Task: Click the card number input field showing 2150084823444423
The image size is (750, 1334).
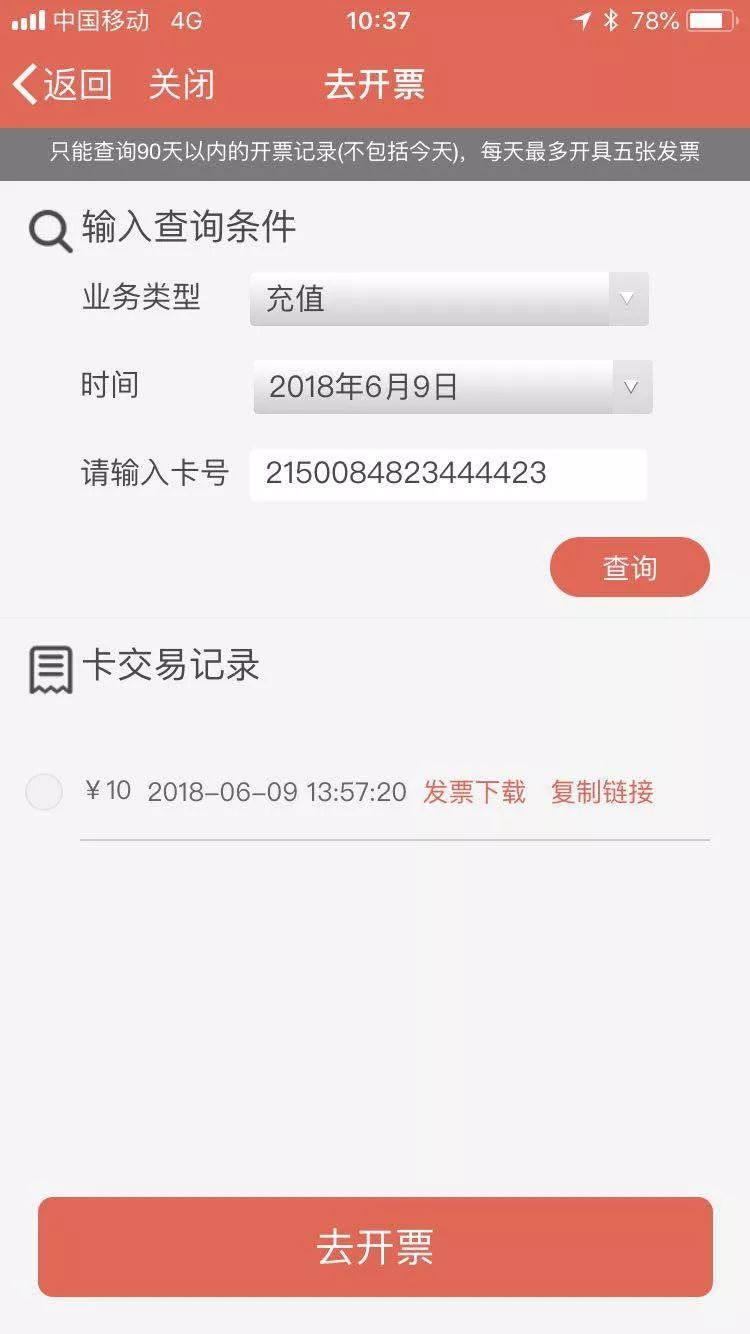Action: tap(448, 473)
